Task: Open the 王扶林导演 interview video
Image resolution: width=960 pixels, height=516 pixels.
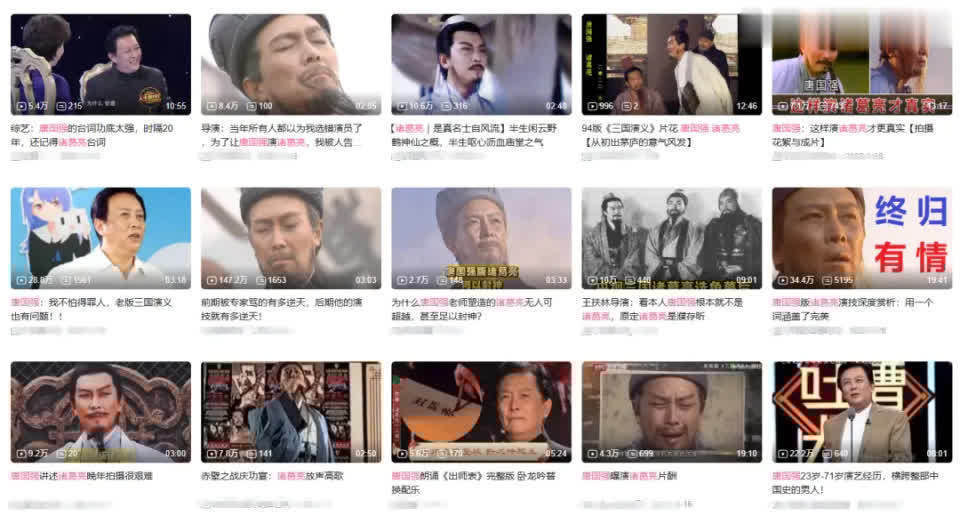Action: 671,237
